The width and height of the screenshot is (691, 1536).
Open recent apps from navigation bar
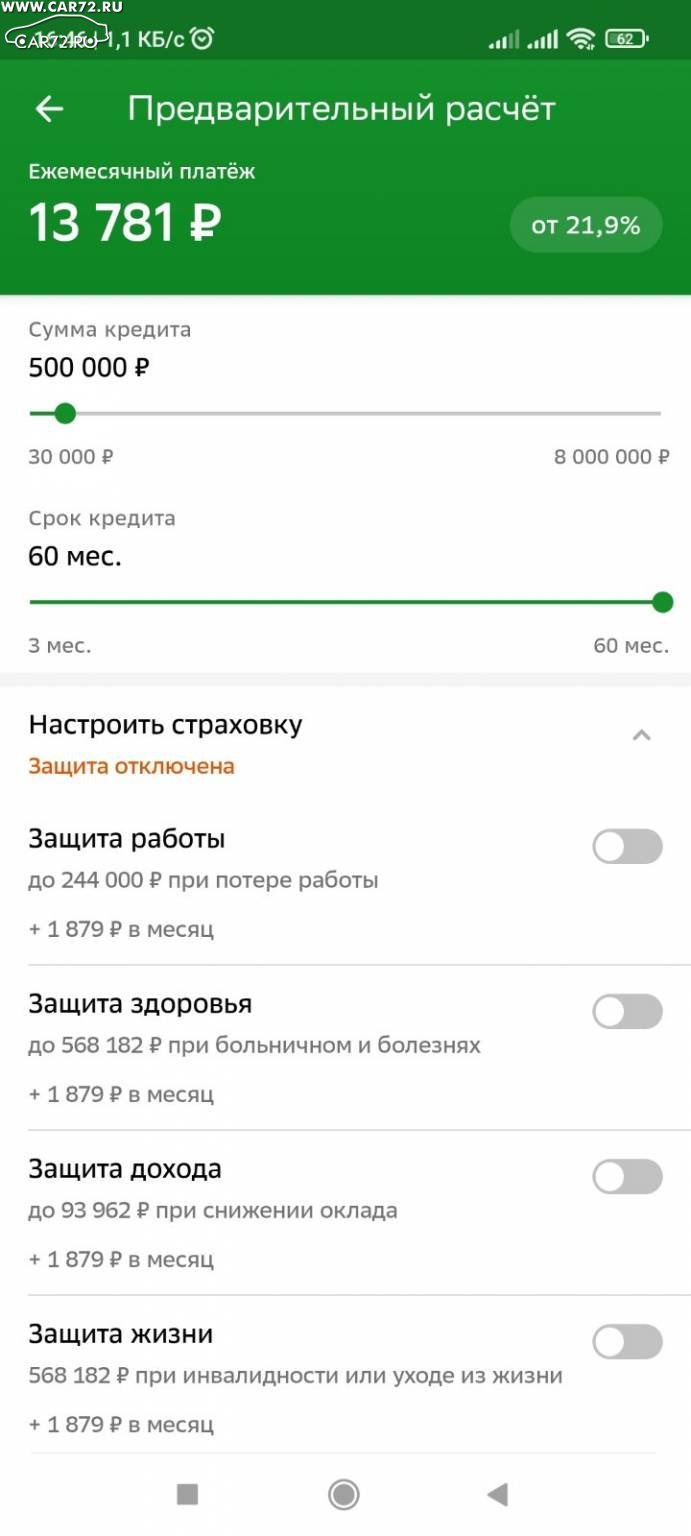click(187, 1494)
